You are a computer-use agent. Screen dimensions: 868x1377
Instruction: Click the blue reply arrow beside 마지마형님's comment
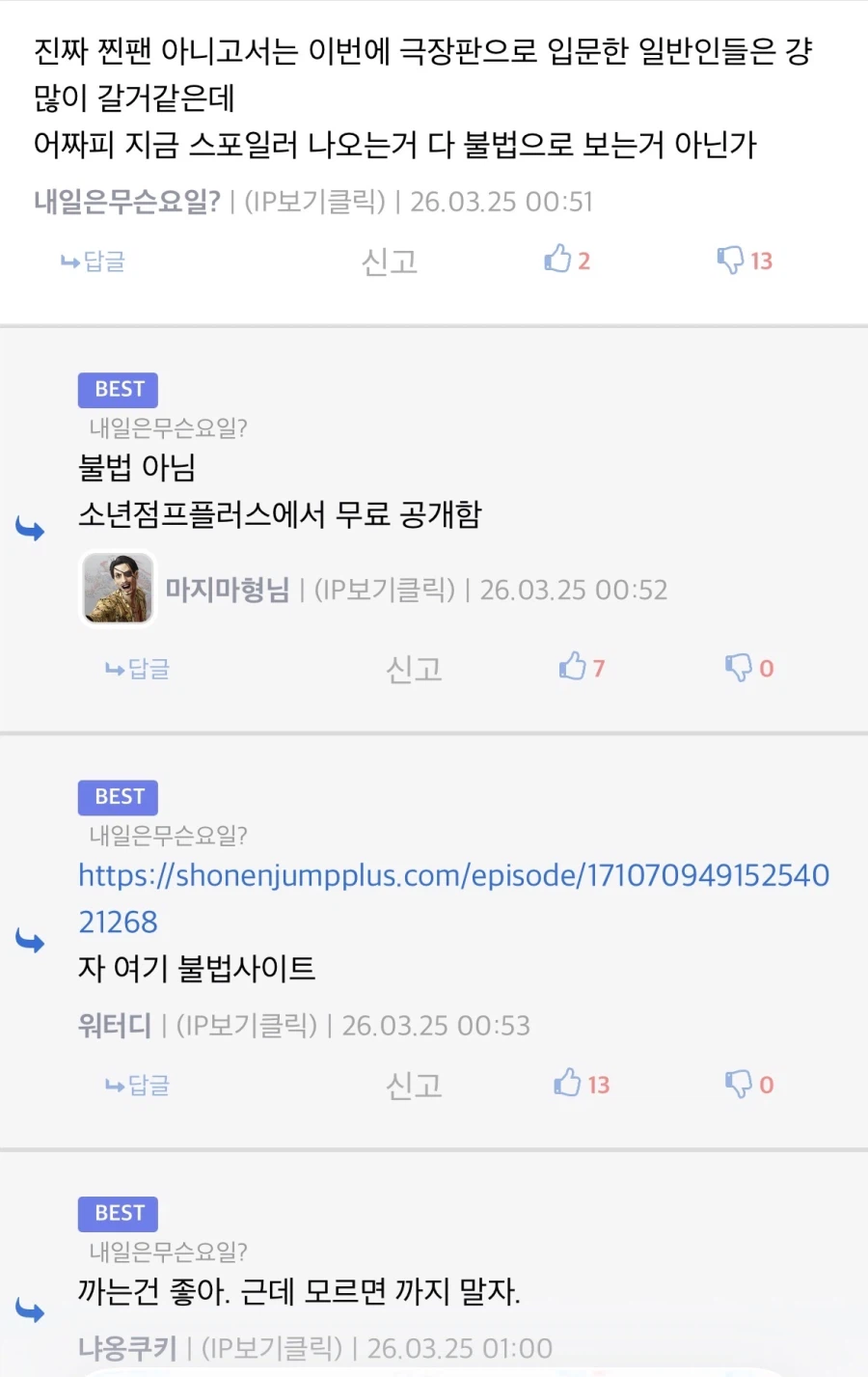pos(30,528)
